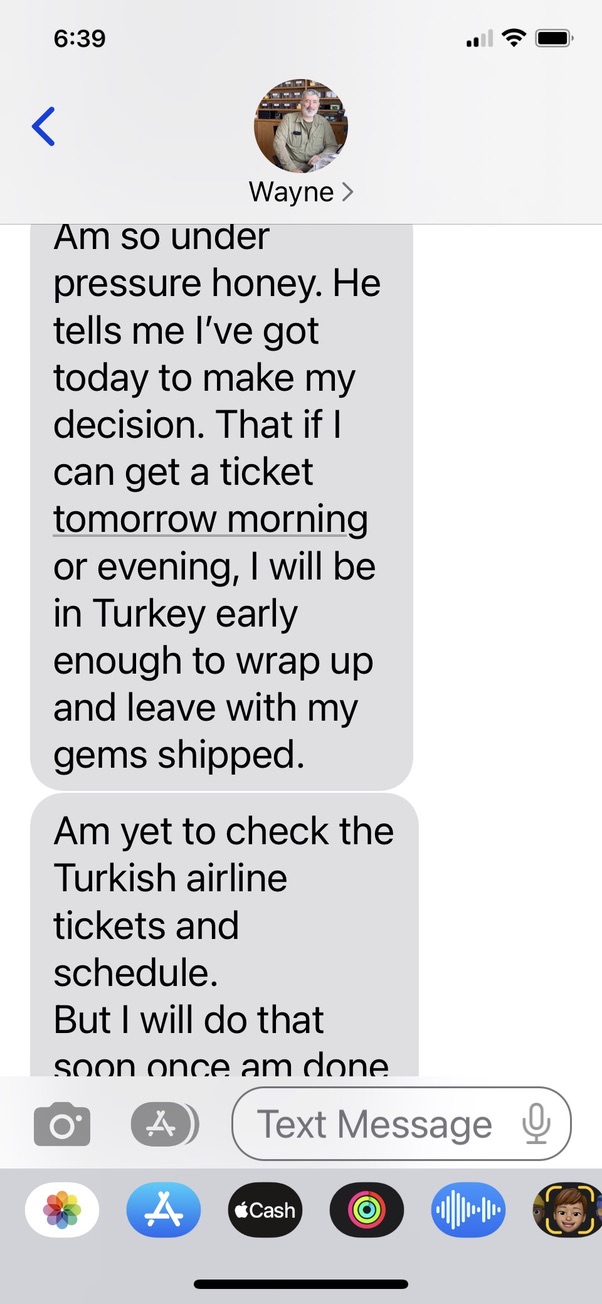This screenshot has height=1304, width=602.
Task: Go back to the messages list
Action: [43, 126]
